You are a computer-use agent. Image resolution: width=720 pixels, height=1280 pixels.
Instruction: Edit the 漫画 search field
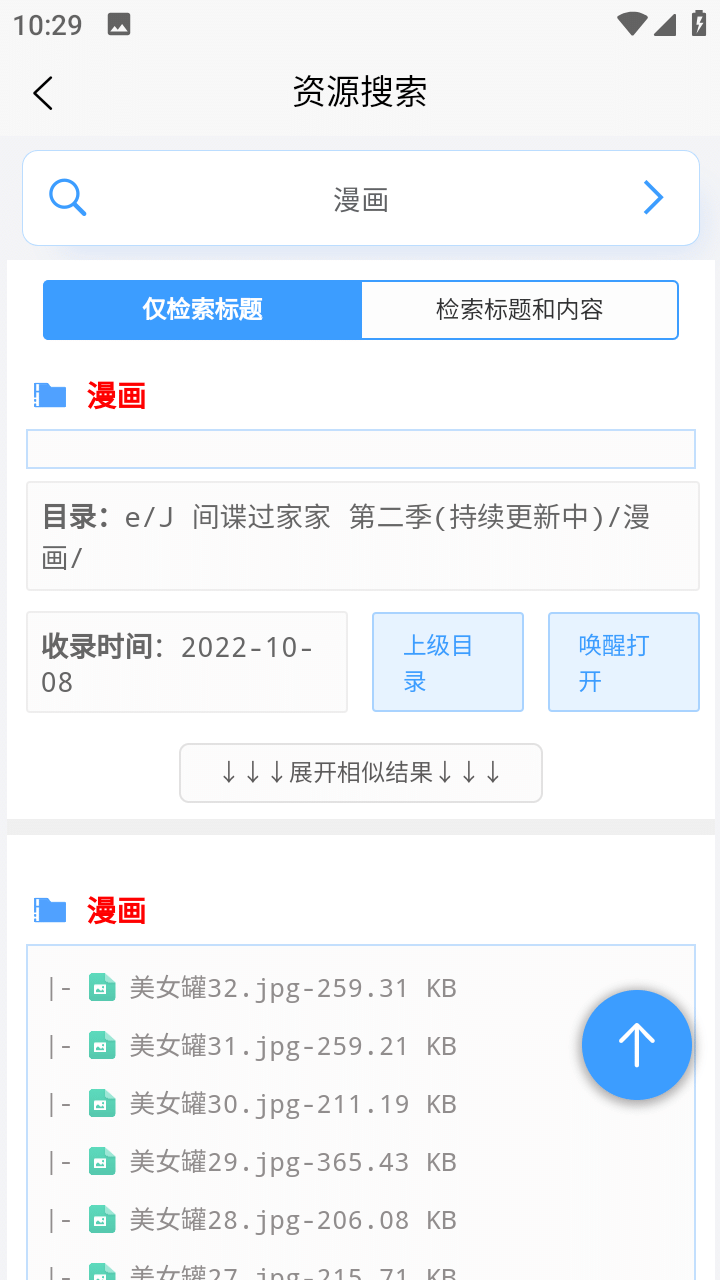click(x=360, y=199)
